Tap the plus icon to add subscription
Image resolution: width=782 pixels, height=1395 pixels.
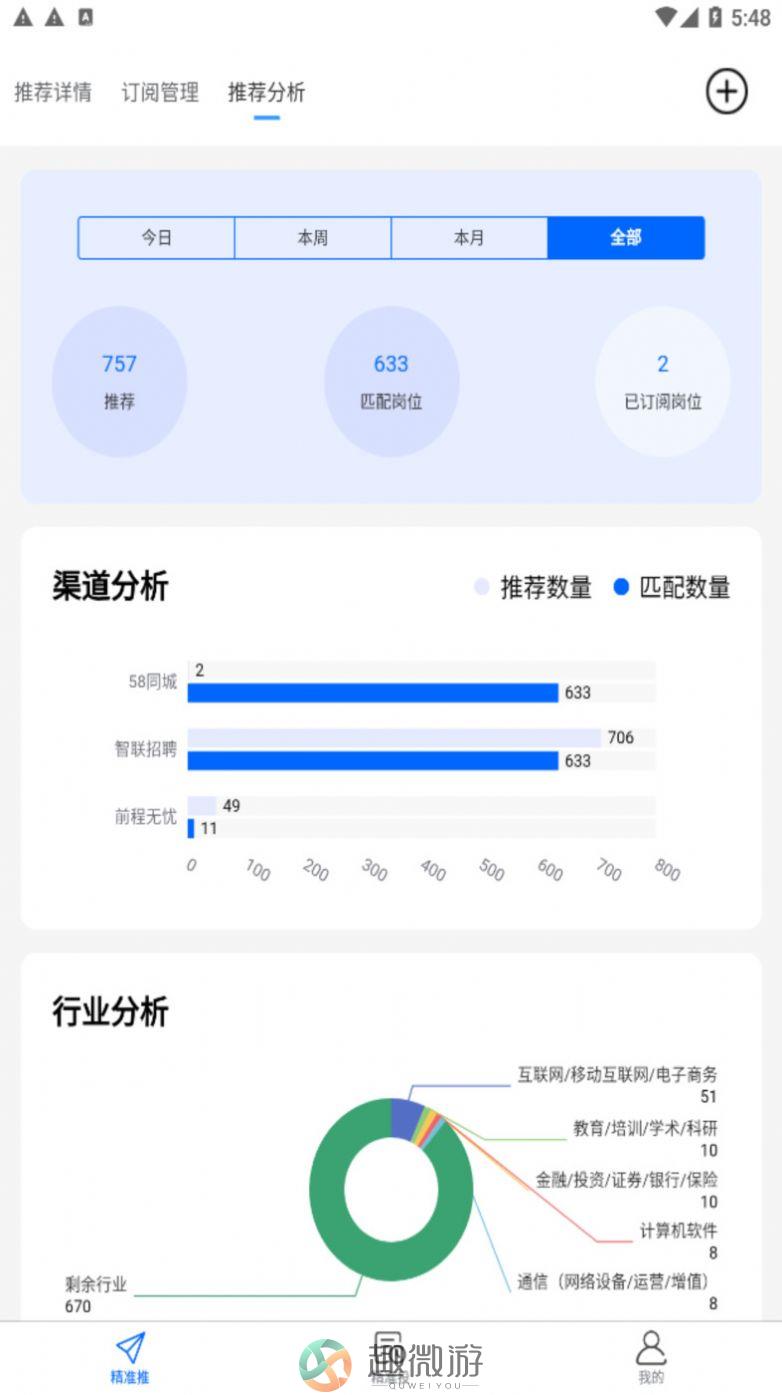click(727, 92)
